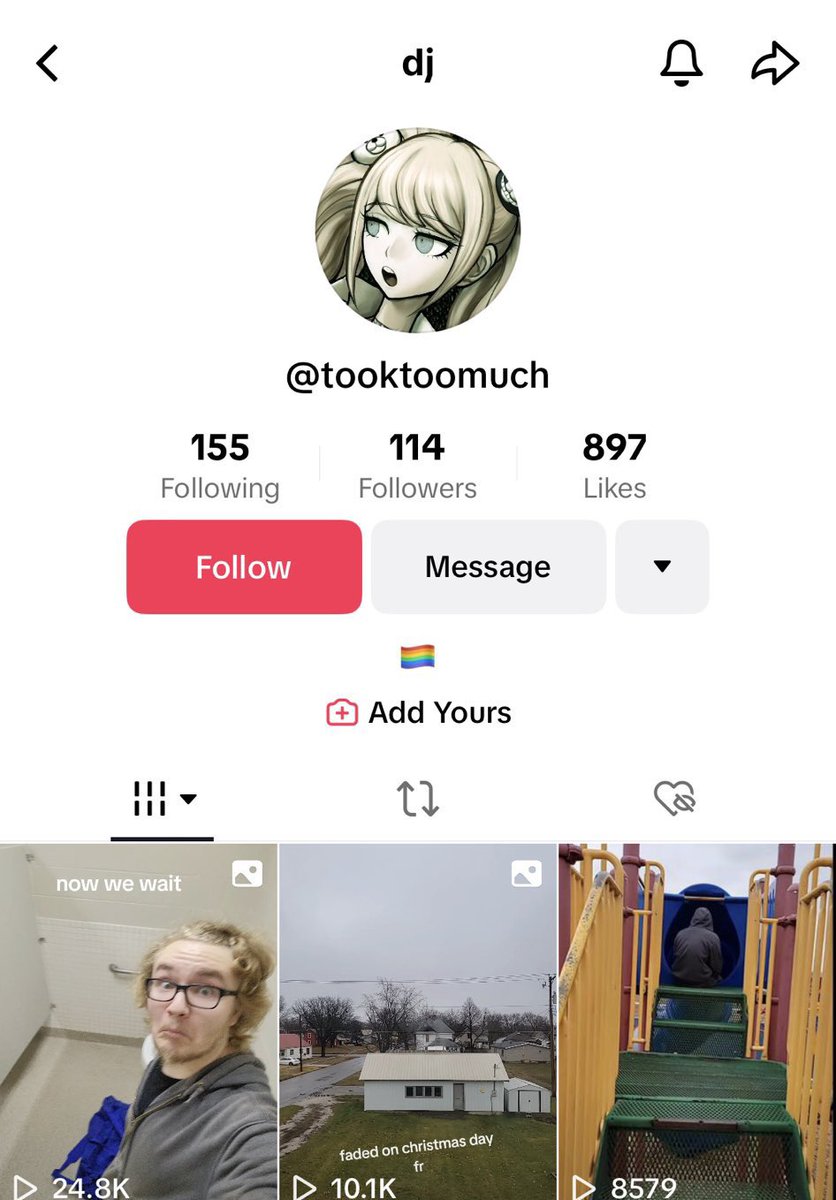Switch to the reposts tab
This screenshot has height=1200, width=836.
pyautogui.click(x=418, y=799)
